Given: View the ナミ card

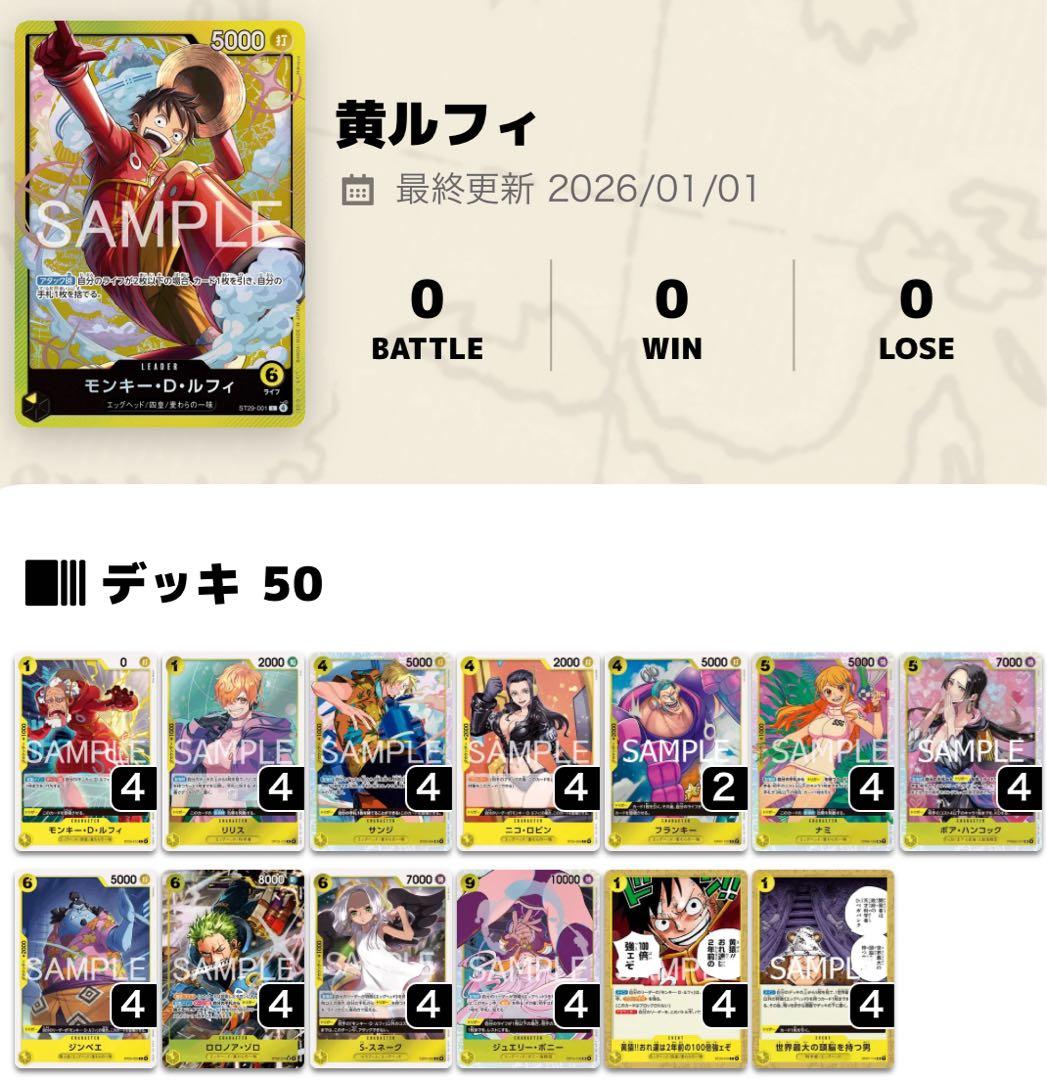Looking at the screenshot, I should coord(823,752).
